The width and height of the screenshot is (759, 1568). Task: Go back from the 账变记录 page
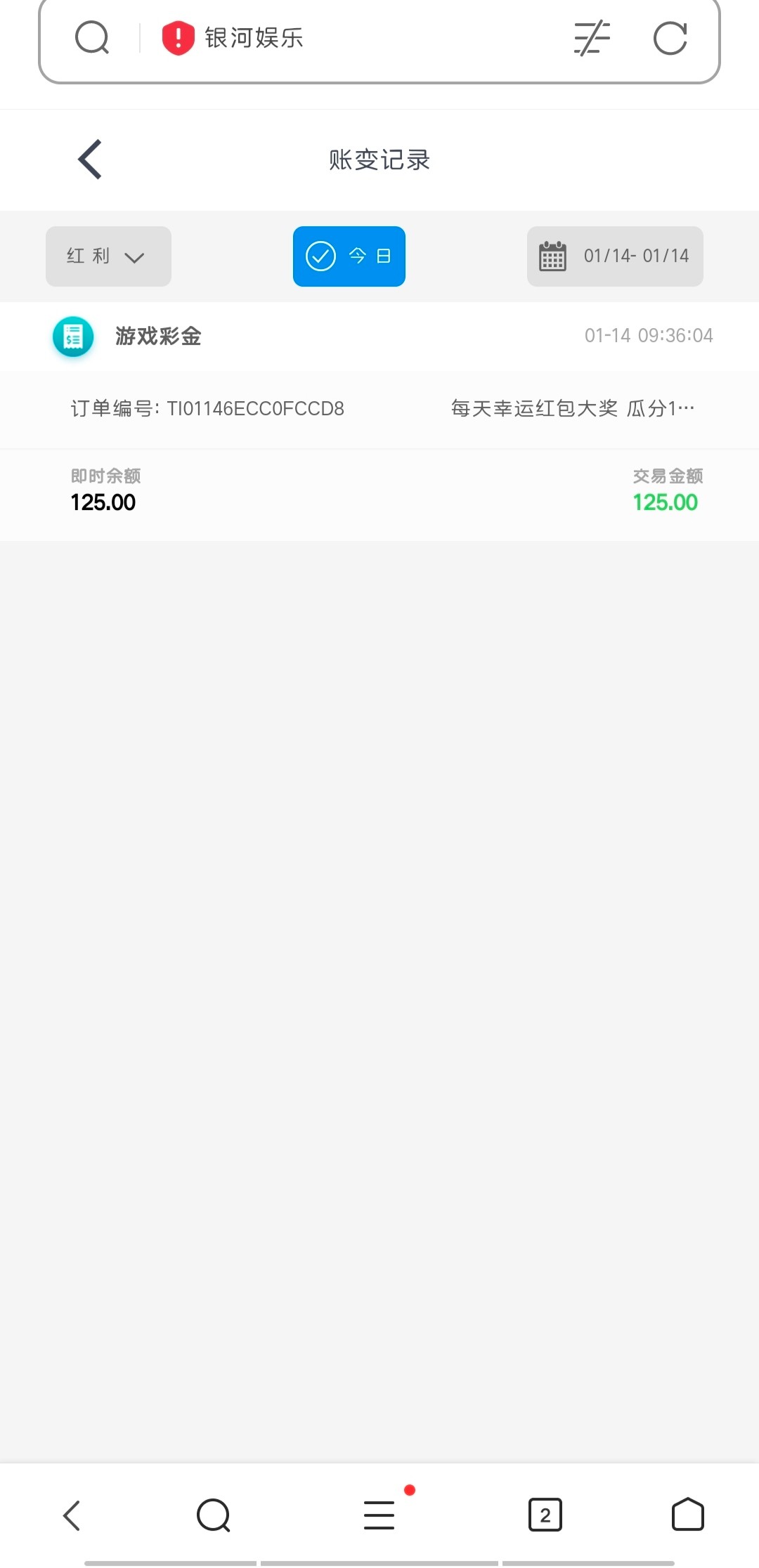[x=90, y=159]
